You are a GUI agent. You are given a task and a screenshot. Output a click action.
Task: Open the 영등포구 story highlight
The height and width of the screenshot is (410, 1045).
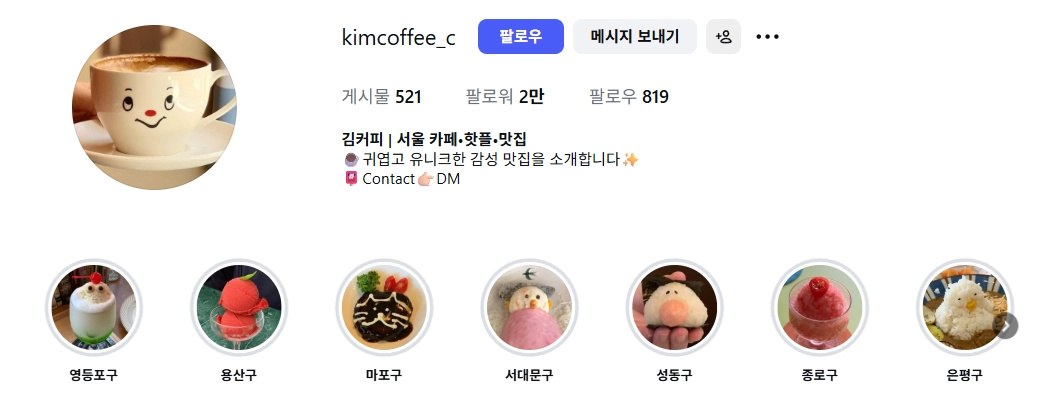click(x=94, y=307)
